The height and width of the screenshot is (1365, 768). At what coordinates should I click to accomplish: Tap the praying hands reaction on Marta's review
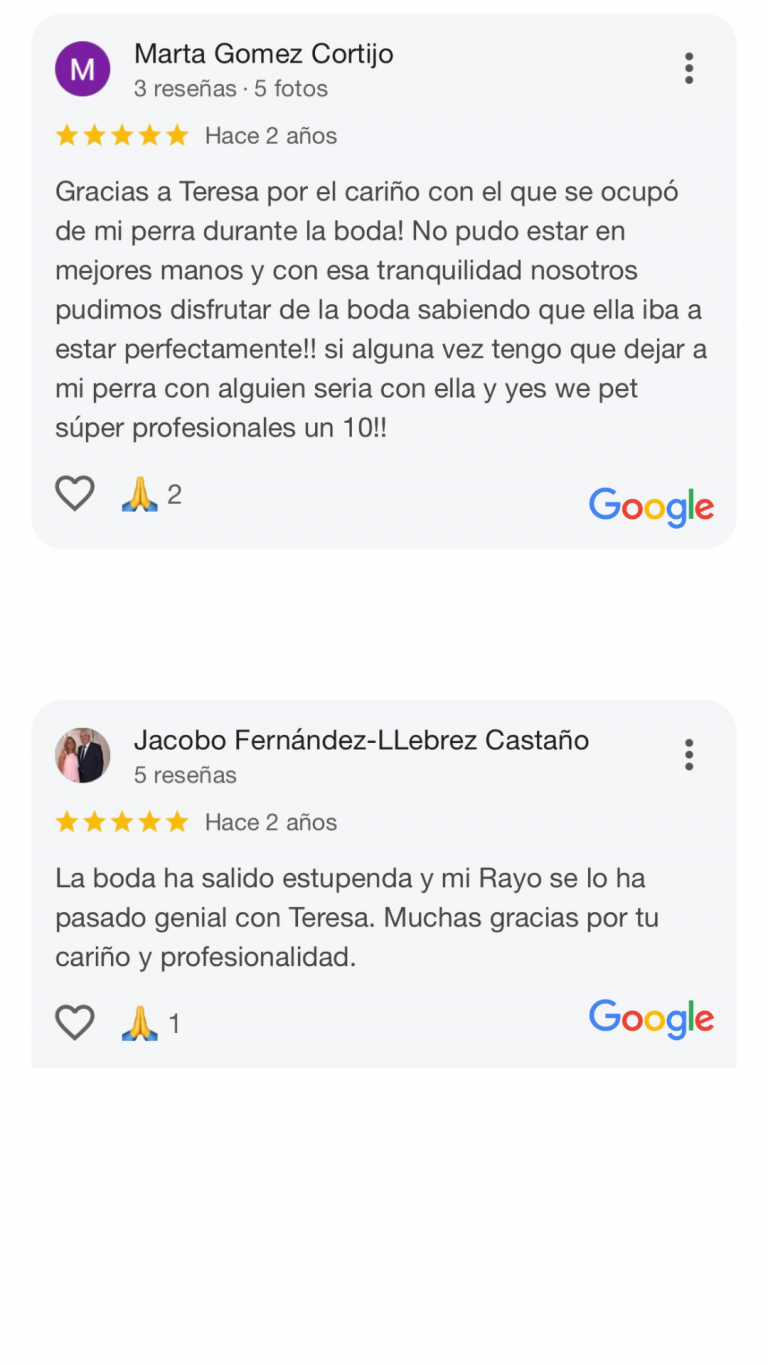[140, 494]
